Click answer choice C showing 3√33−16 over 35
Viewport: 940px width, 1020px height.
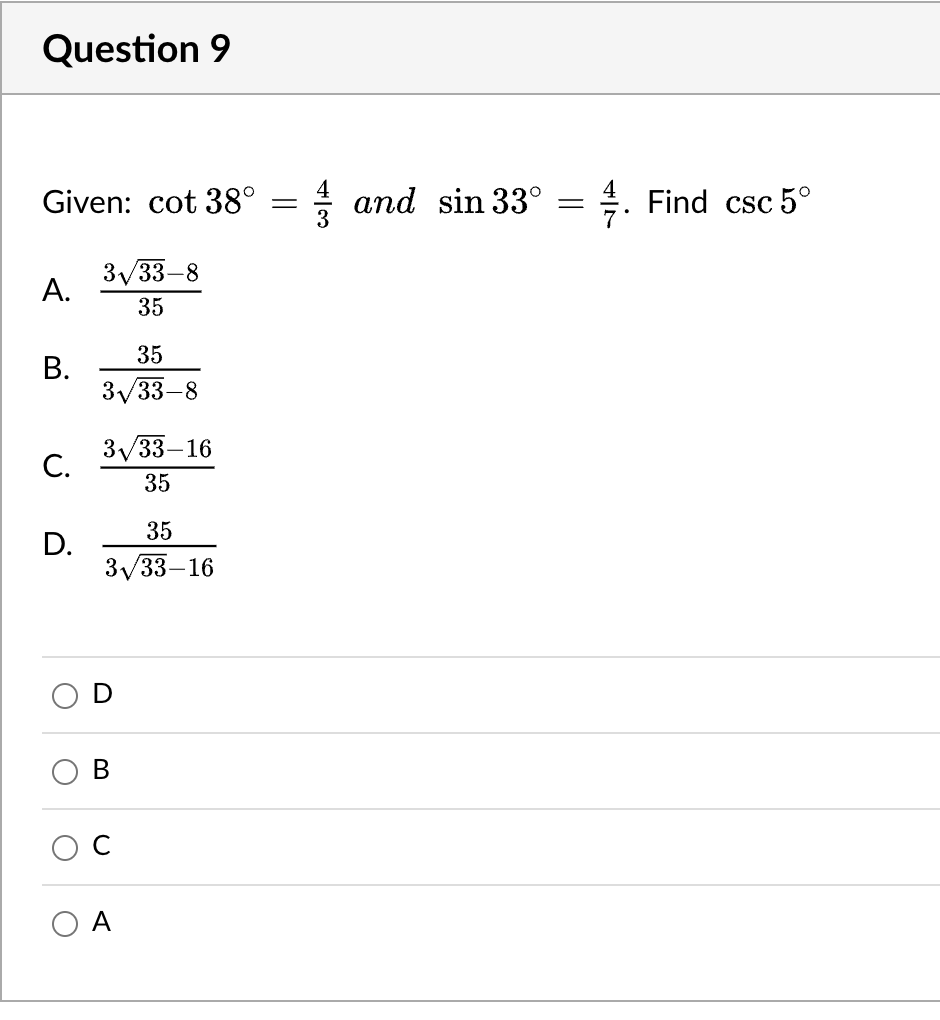[158, 464]
